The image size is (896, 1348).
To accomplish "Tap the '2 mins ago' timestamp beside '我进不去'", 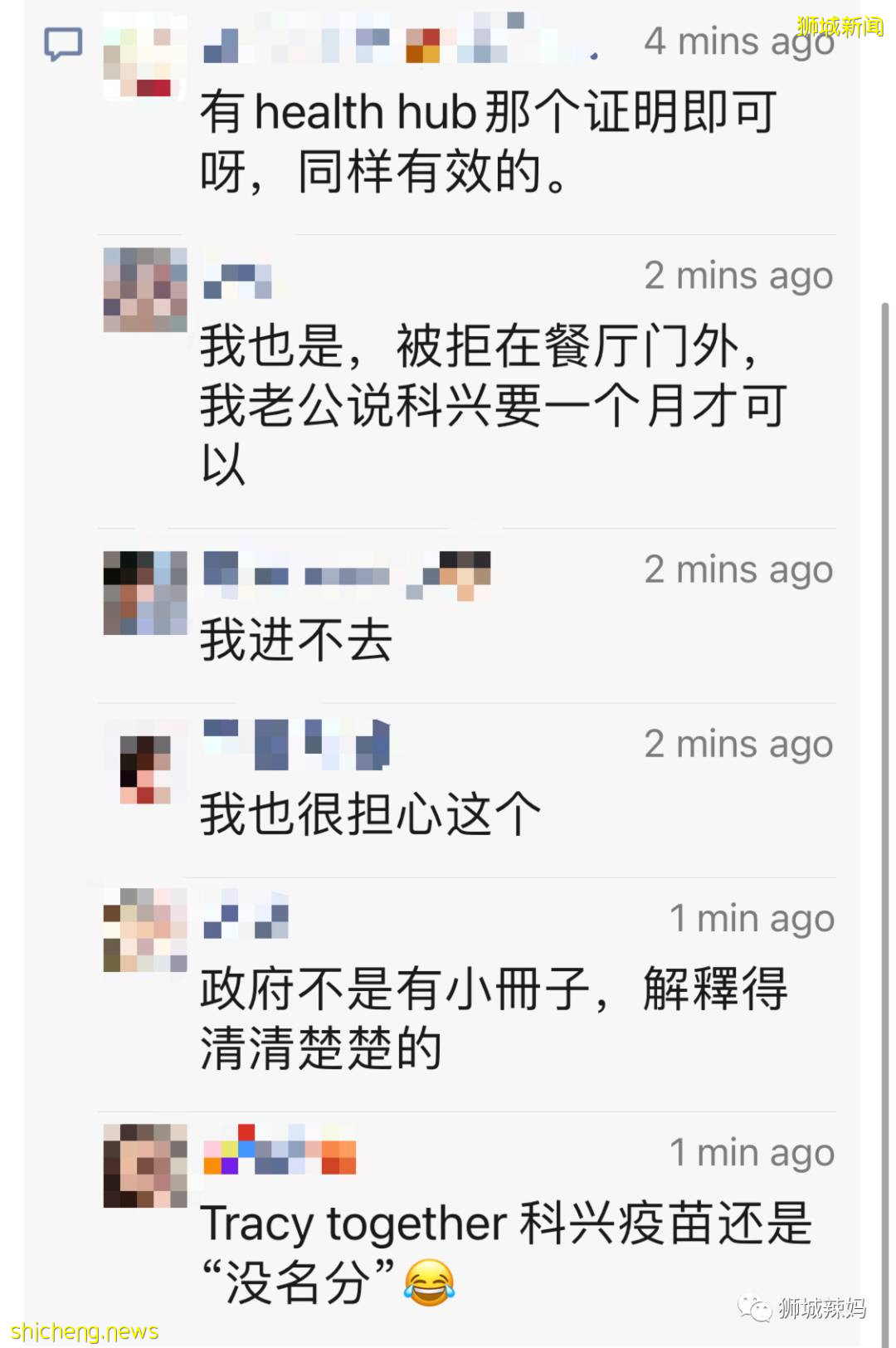I will click(x=737, y=570).
